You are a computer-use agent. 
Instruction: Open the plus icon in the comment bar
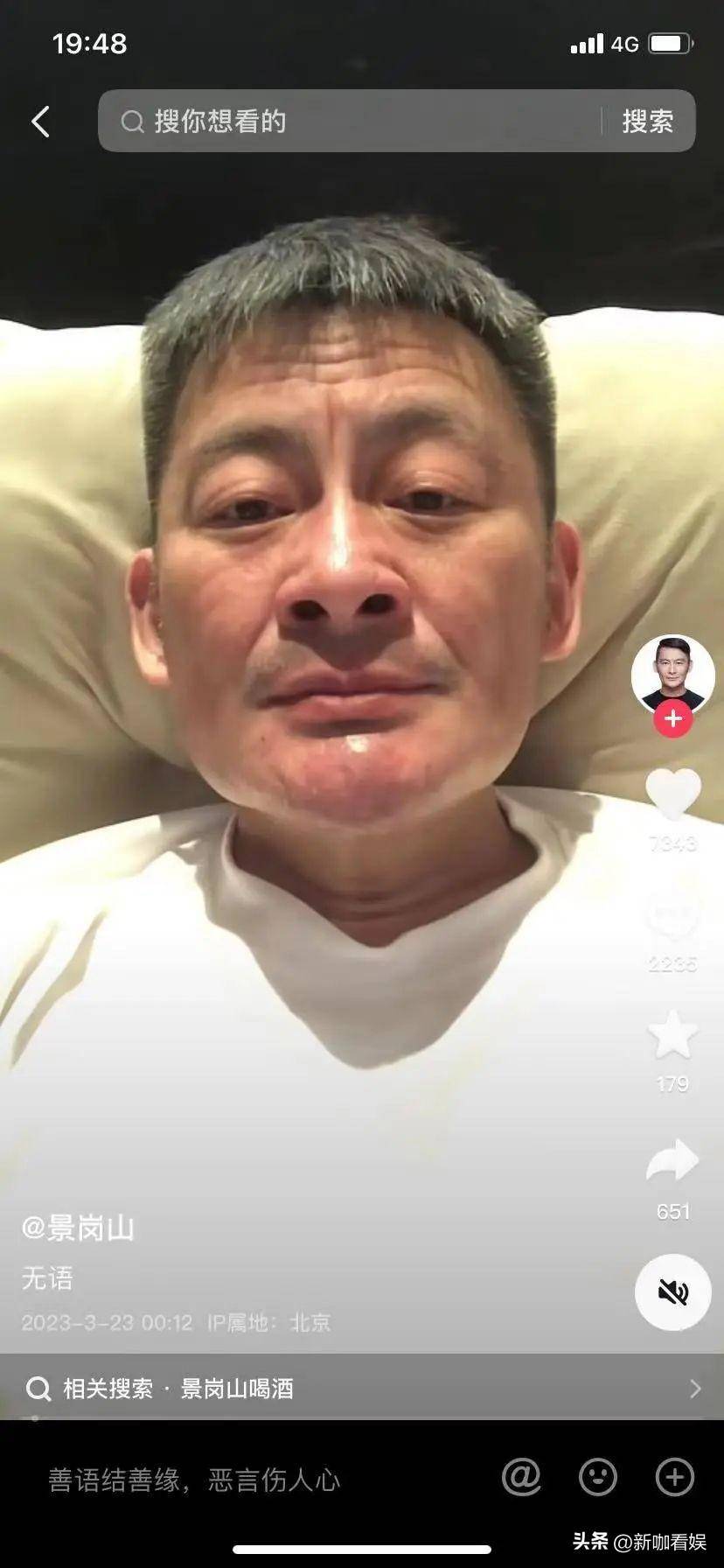[x=675, y=1478]
